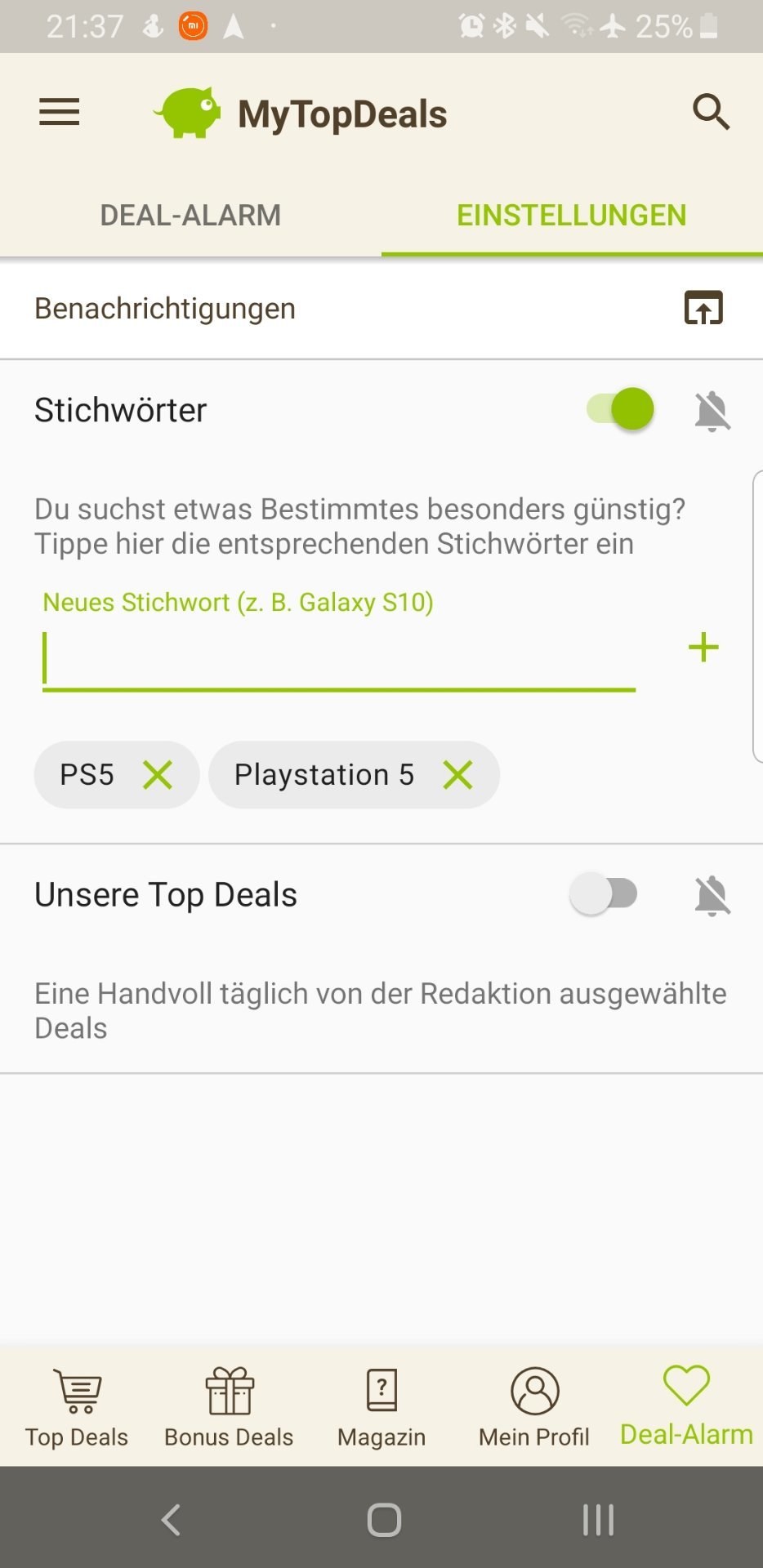Image resolution: width=763 pixels, height=1568 pixels.
Task: Disable the Stichwörter switch
Action: (x=621, y=408)
